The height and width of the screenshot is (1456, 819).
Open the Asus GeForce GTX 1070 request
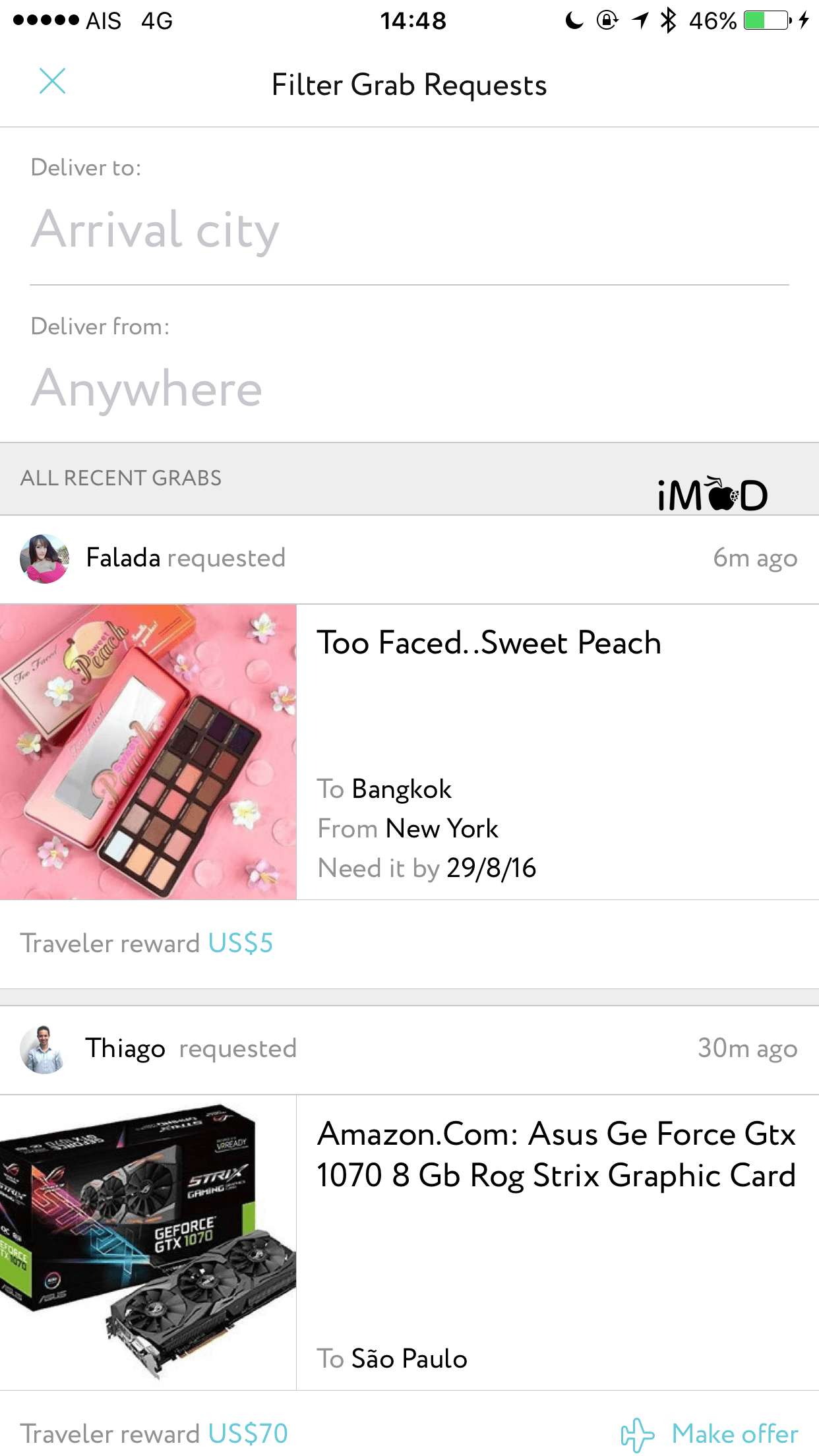(x=409, y=1242)
